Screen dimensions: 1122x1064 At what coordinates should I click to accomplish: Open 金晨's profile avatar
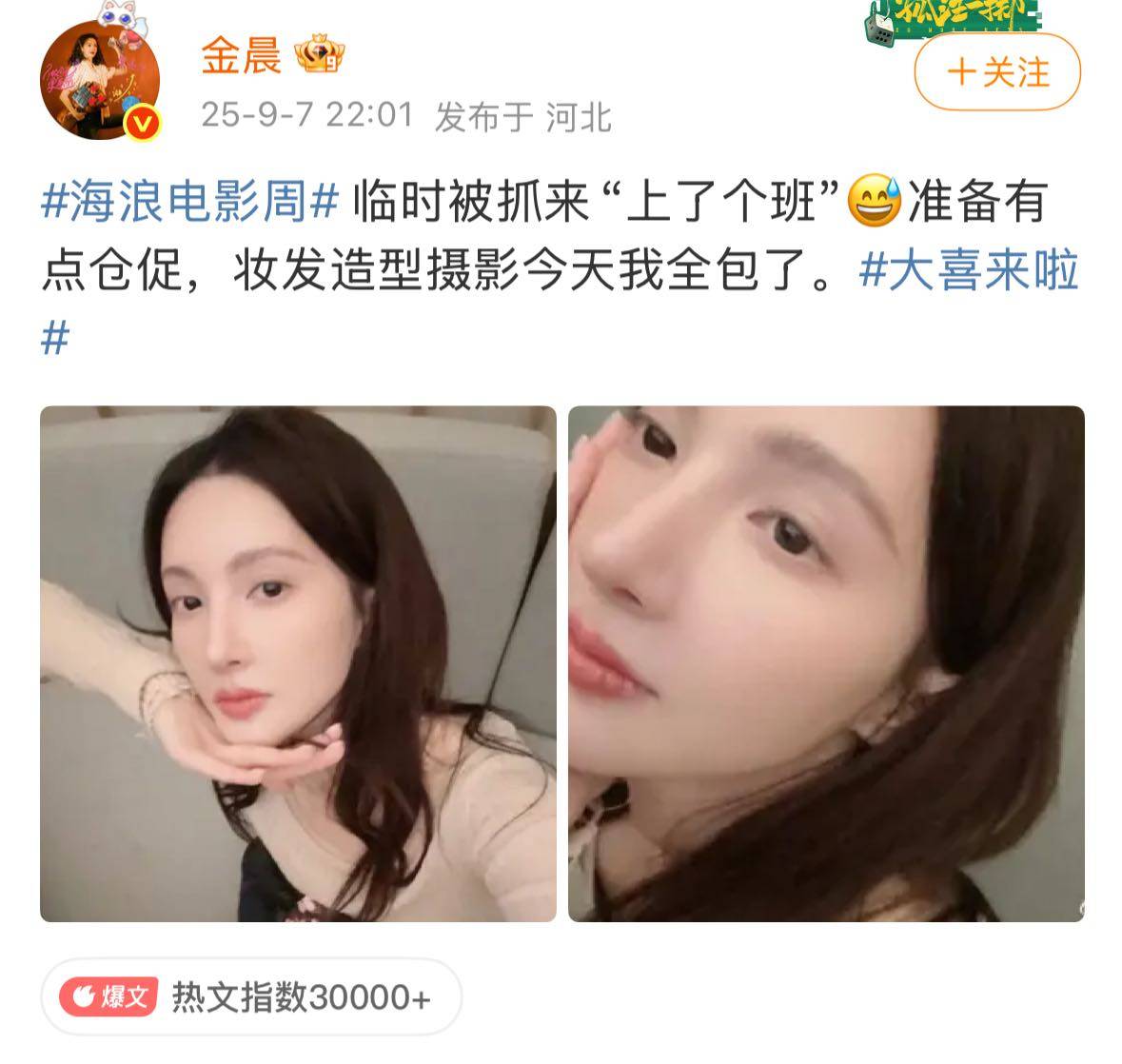(x=99, y=81)
